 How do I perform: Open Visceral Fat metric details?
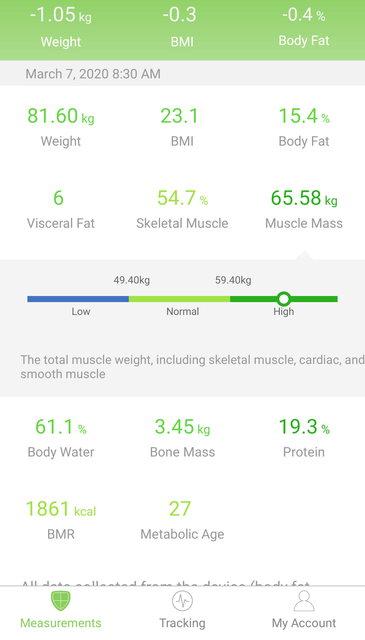pos(61,209)
